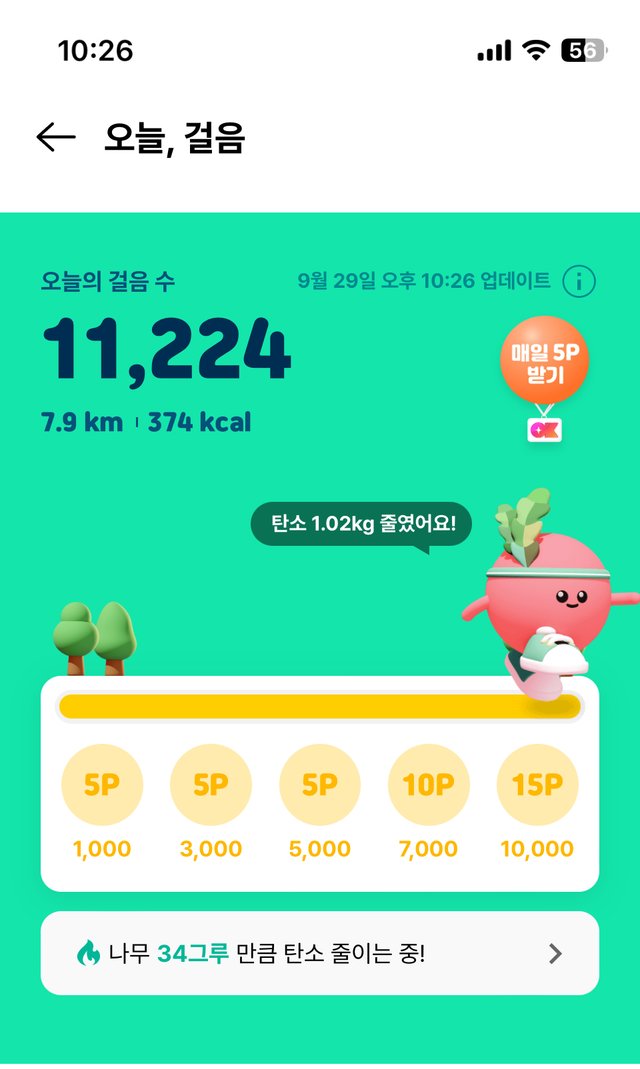Collect the 15P reward for 10,000 steps
This screenshot has height=1069, width=640.
coord(537,785)
